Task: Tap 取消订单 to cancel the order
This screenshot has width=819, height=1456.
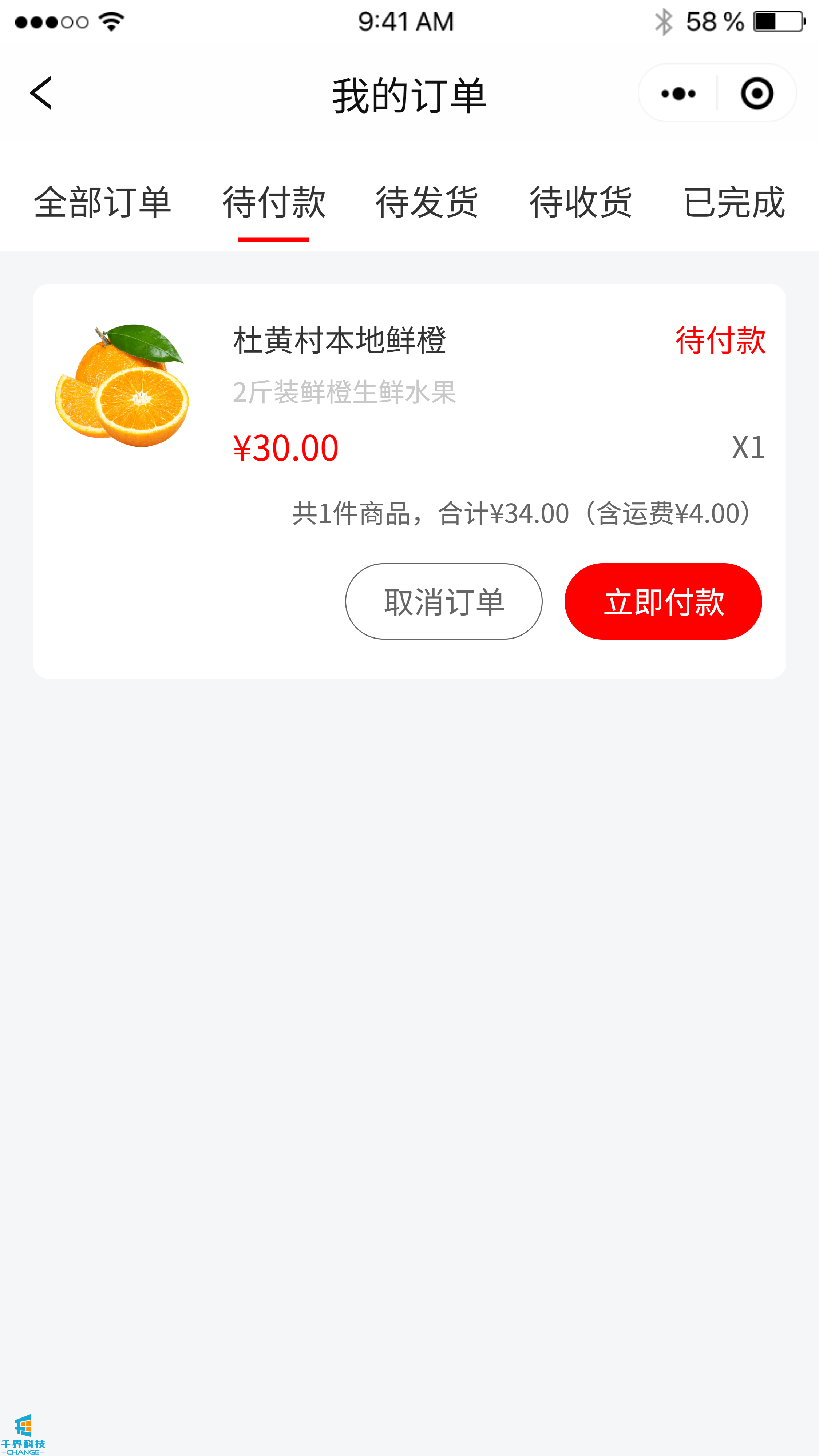Action: 443,601
